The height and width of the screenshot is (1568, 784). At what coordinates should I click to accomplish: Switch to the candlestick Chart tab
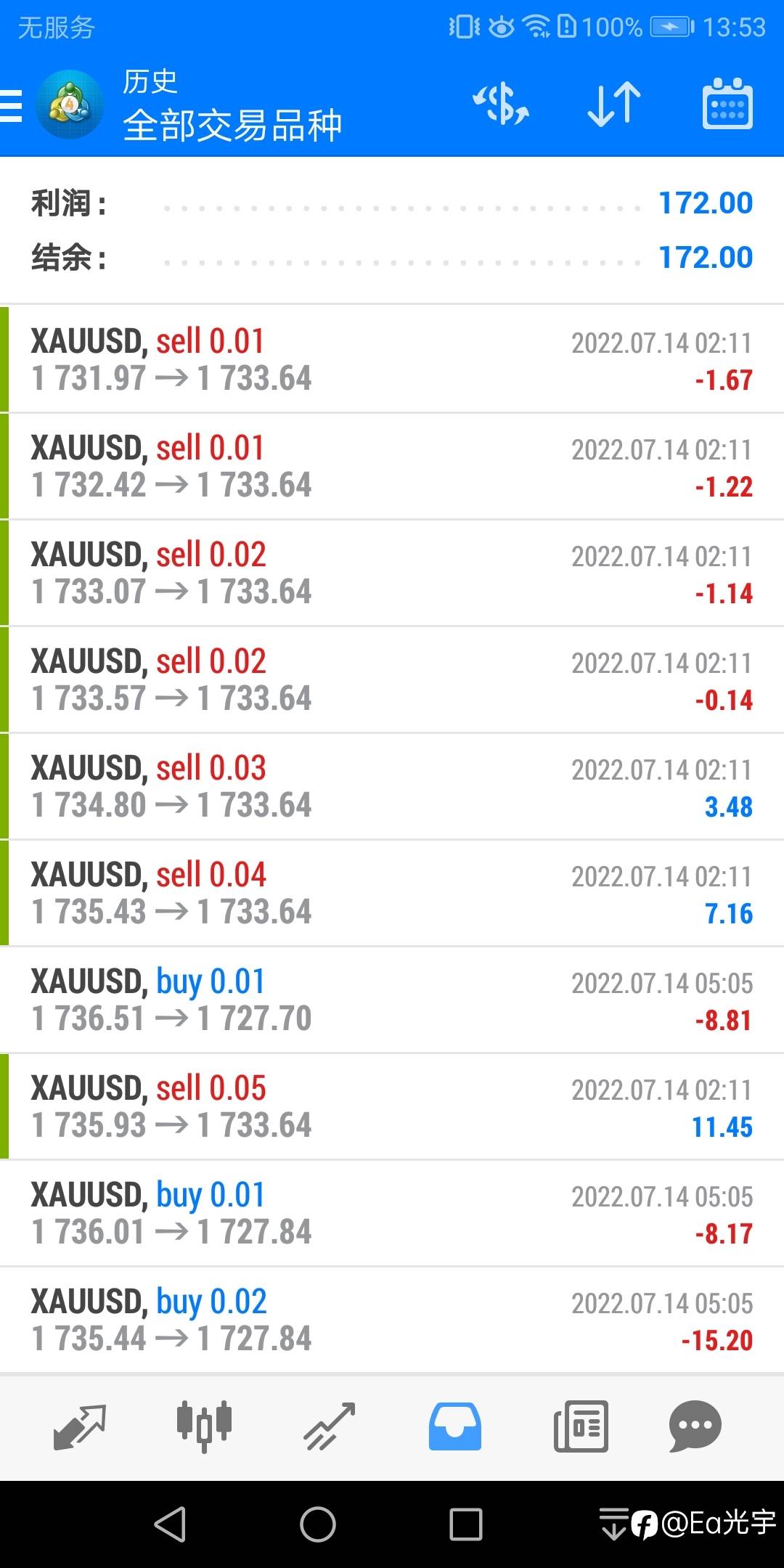point(205,1426)
